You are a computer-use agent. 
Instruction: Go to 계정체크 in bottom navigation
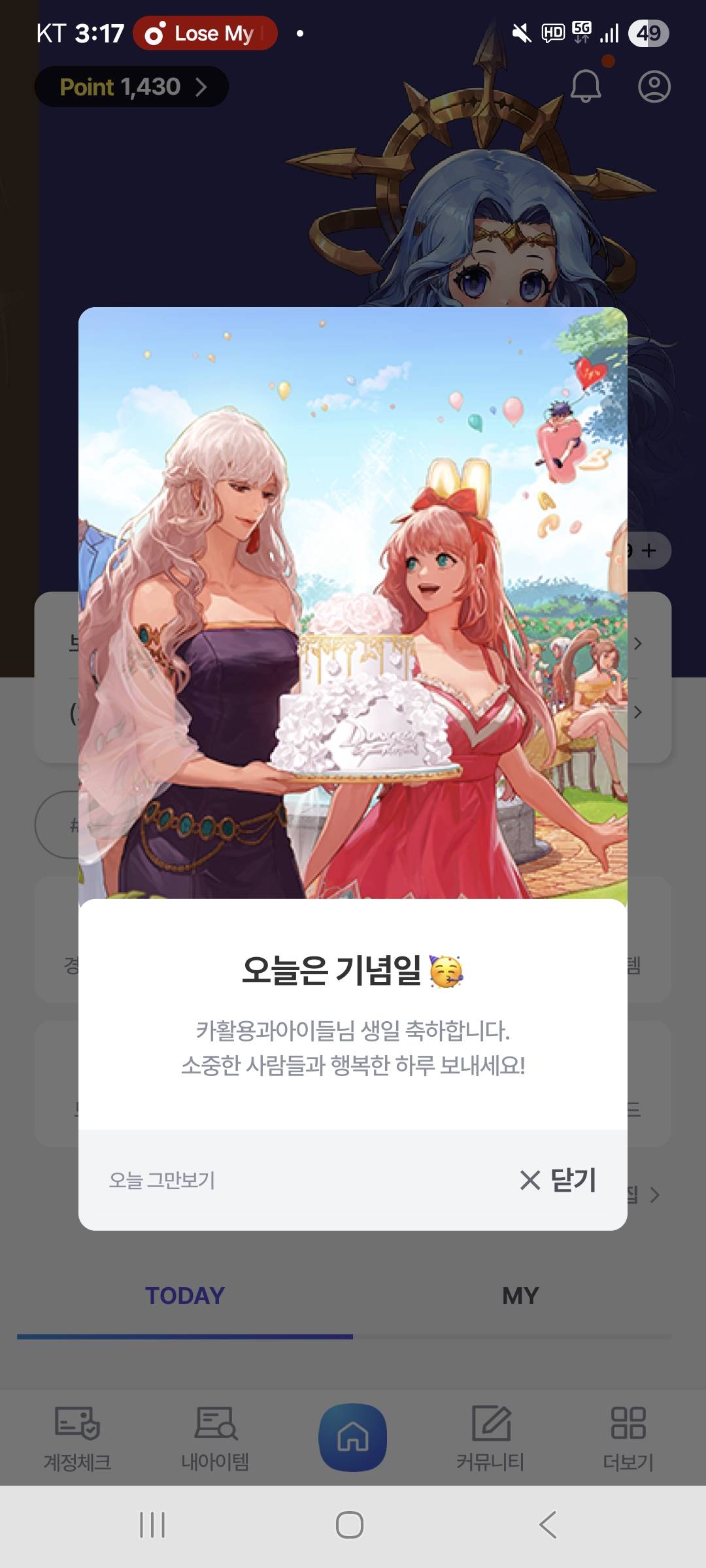click(77, 1439)
